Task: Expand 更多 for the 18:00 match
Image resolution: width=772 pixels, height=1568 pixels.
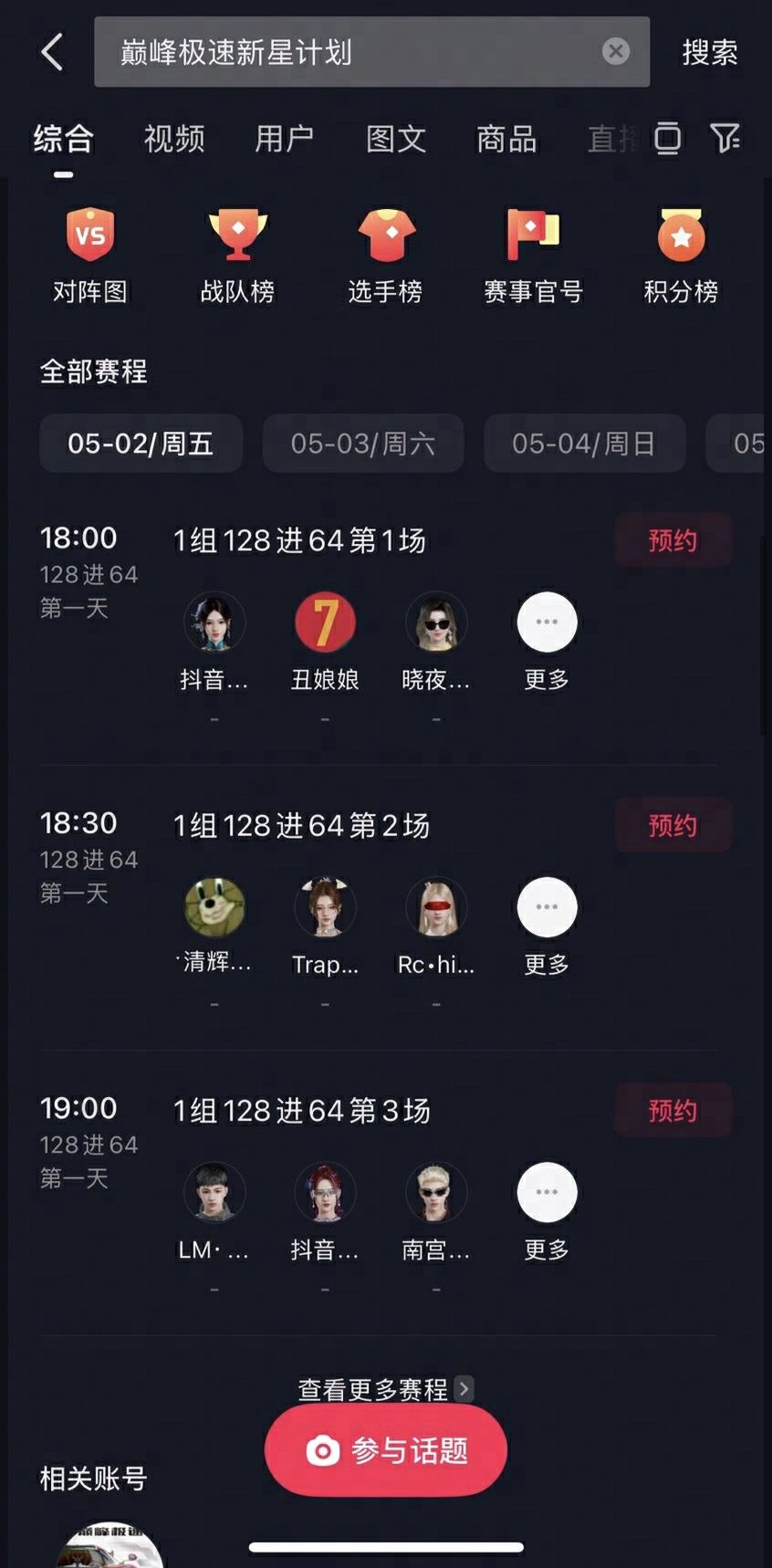Action: coord(546,622)
